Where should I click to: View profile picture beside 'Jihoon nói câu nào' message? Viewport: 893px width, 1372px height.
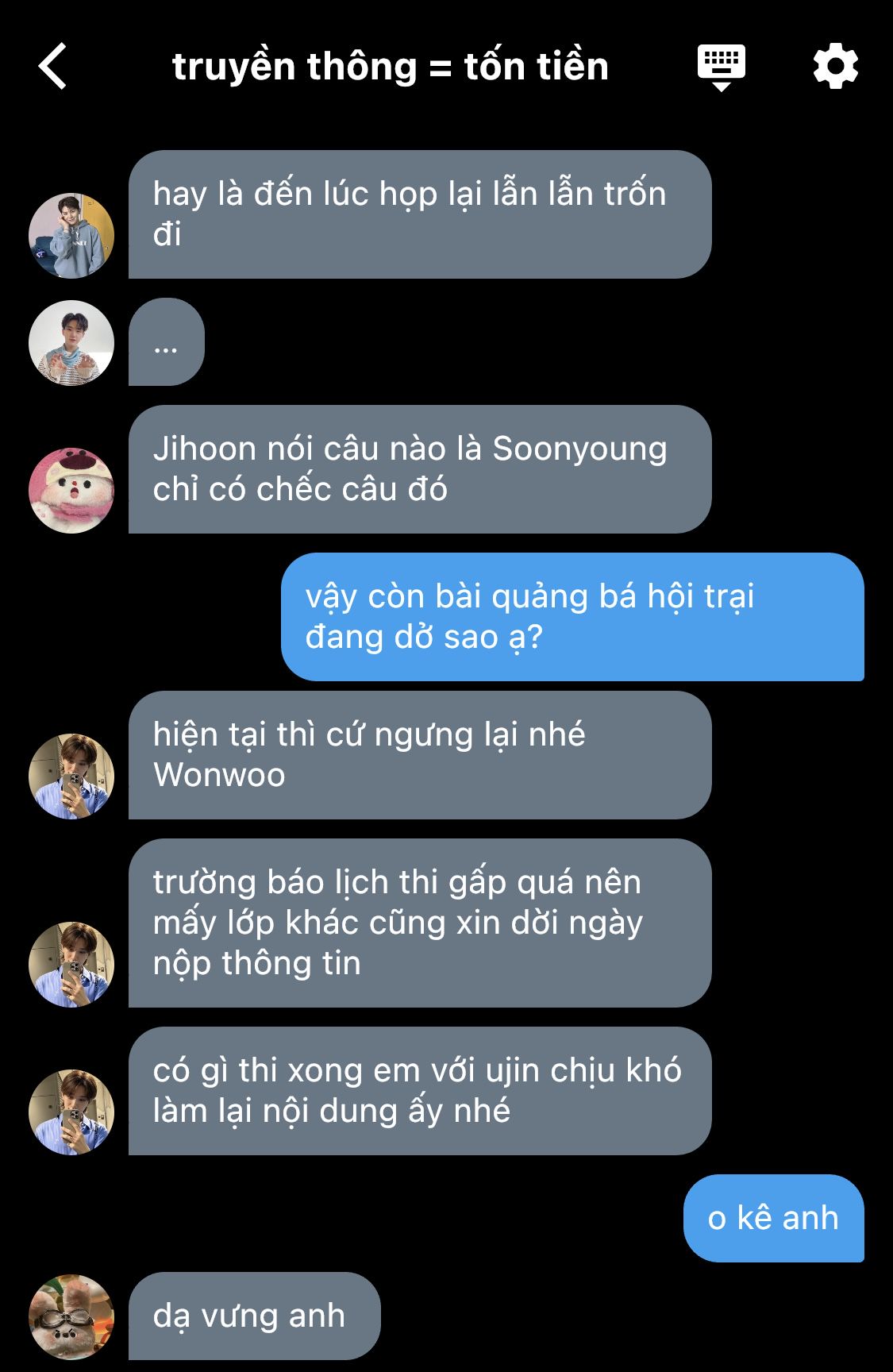[71, 490]
